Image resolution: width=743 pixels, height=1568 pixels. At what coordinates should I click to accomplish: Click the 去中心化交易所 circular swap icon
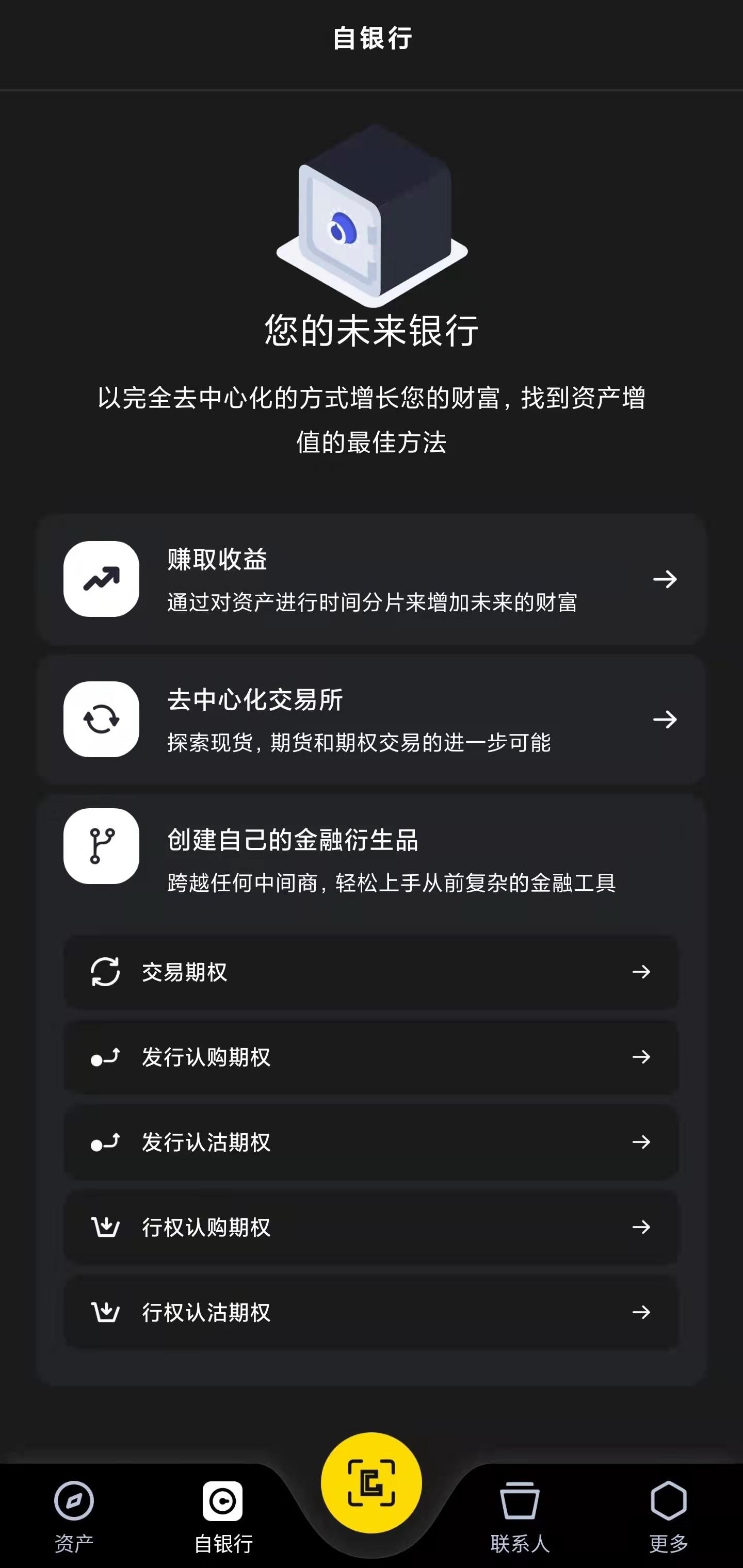pos(101,720)
